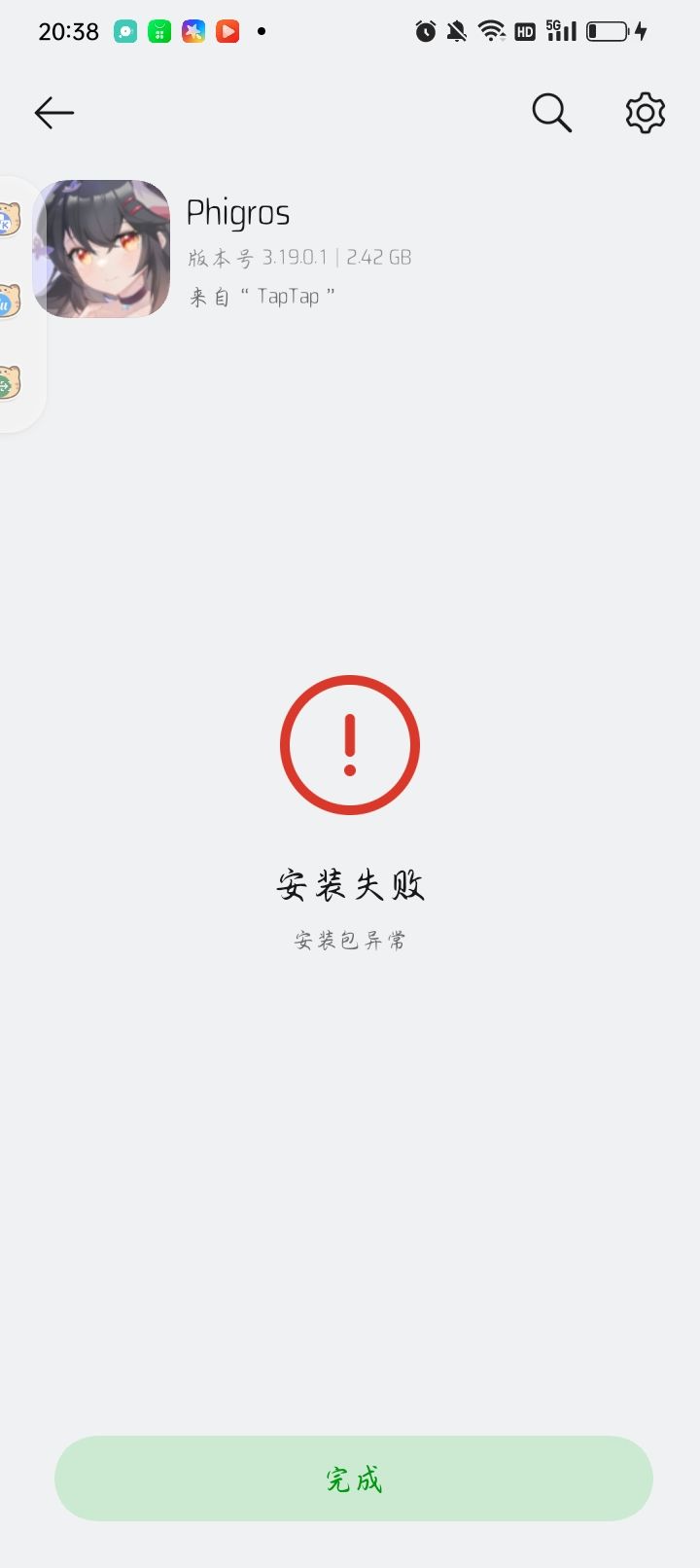Tap the Wi-Fi status icon
The height and width of the screenshot is (1568, 700).
(491, 30)
